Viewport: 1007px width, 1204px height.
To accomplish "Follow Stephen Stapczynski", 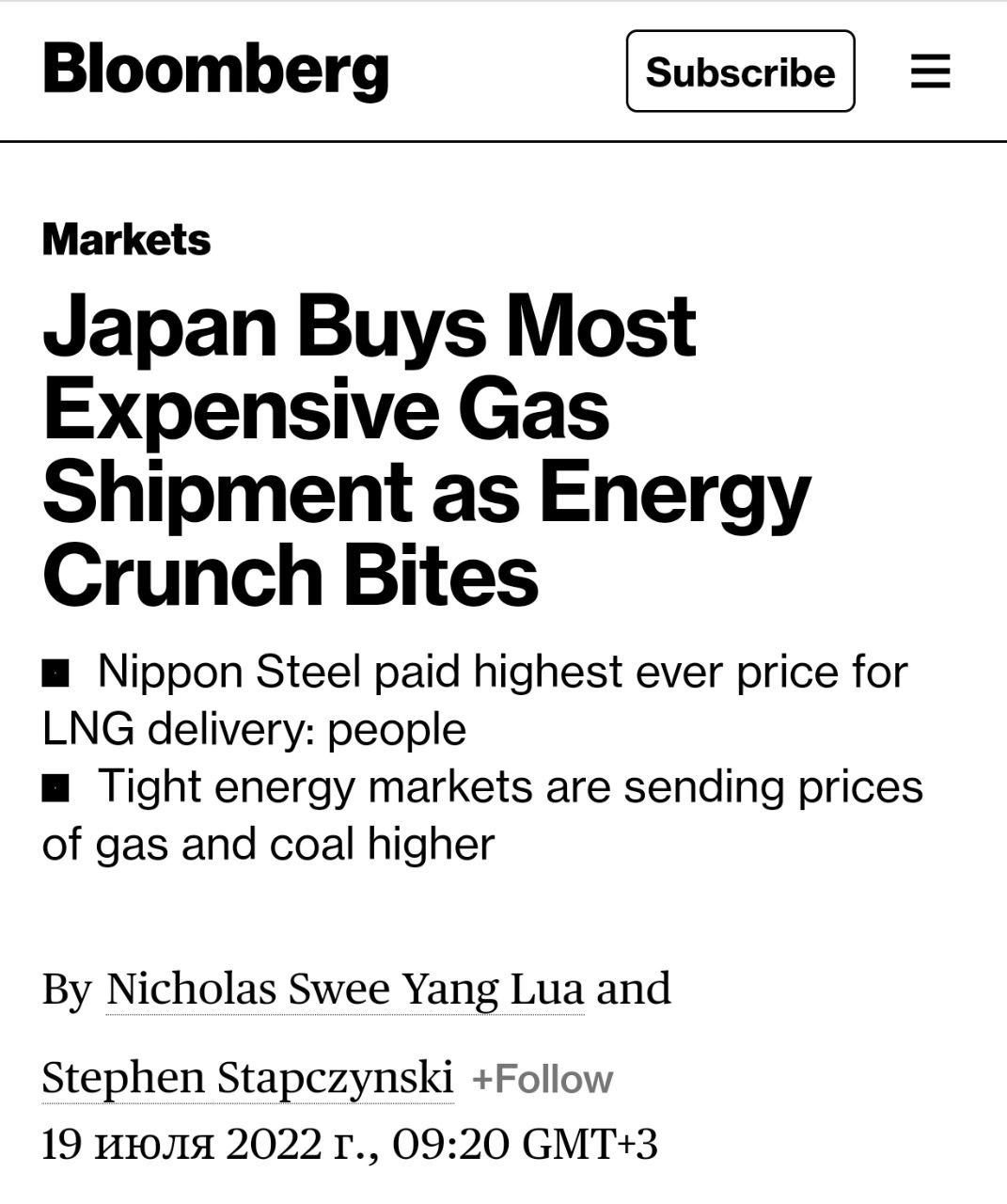I will click(543, 1080).
